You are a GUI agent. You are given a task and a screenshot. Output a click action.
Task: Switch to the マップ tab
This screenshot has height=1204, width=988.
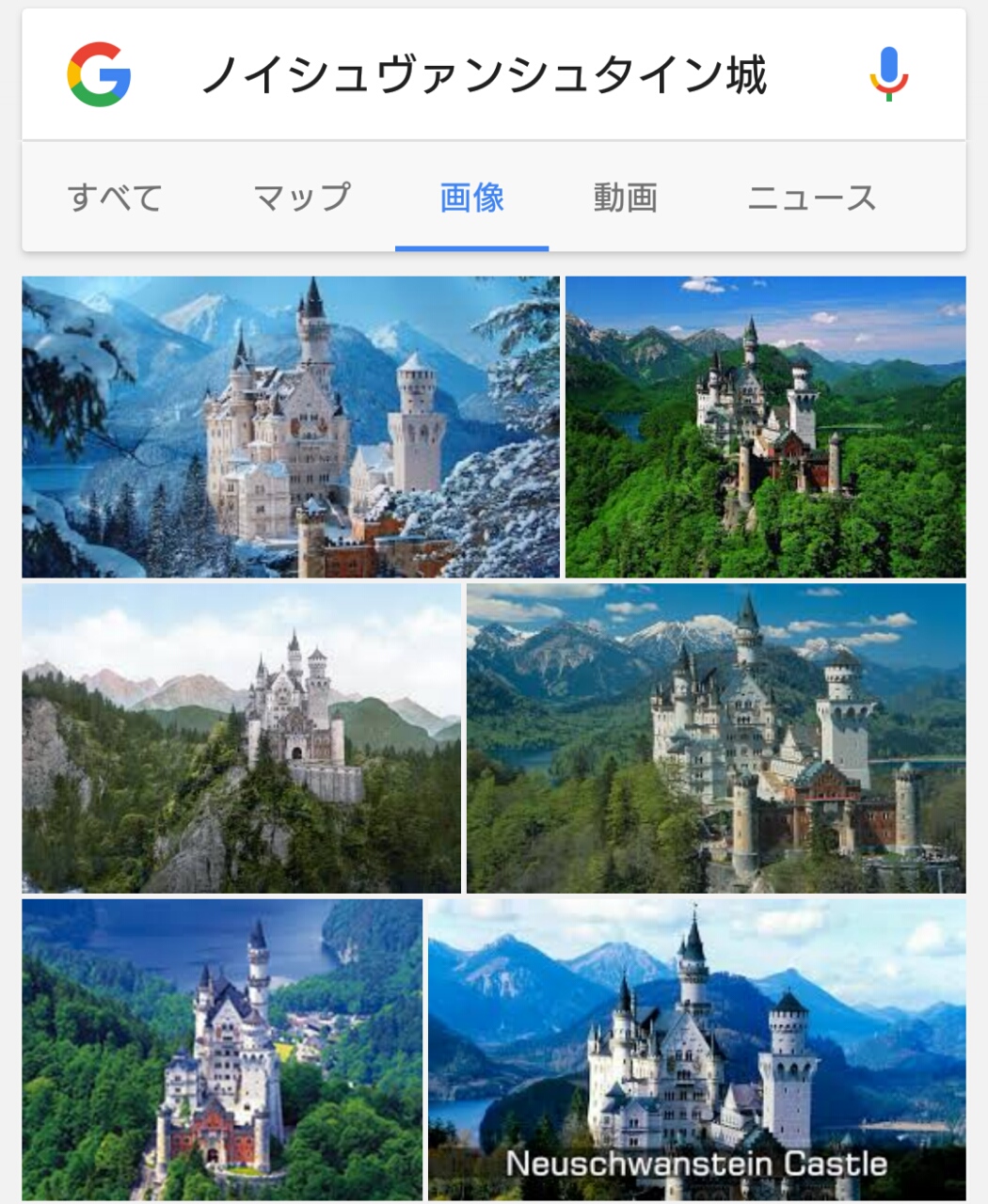[302, 198]
